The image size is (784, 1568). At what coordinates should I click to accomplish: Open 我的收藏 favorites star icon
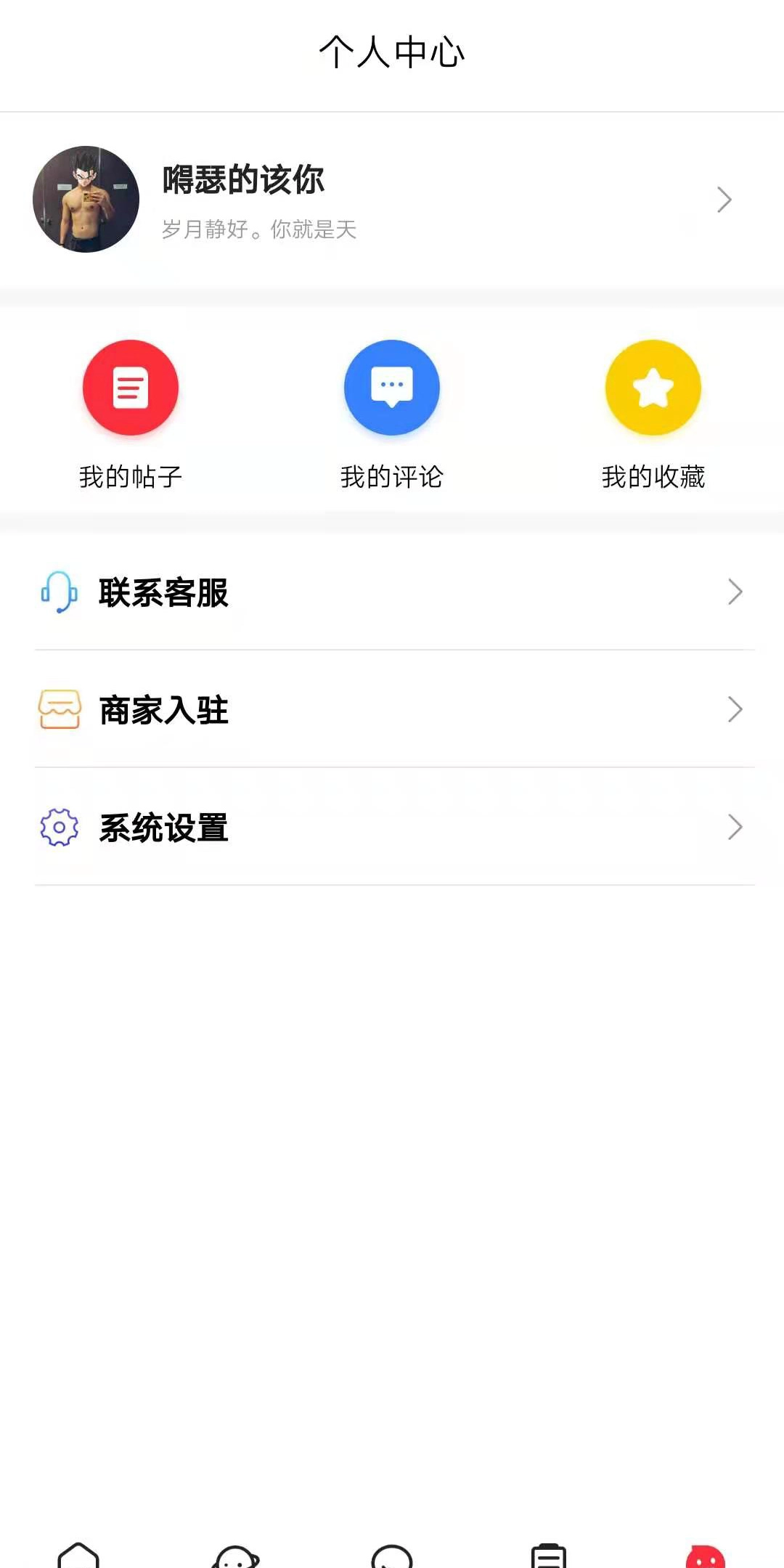tap(653, 388)
